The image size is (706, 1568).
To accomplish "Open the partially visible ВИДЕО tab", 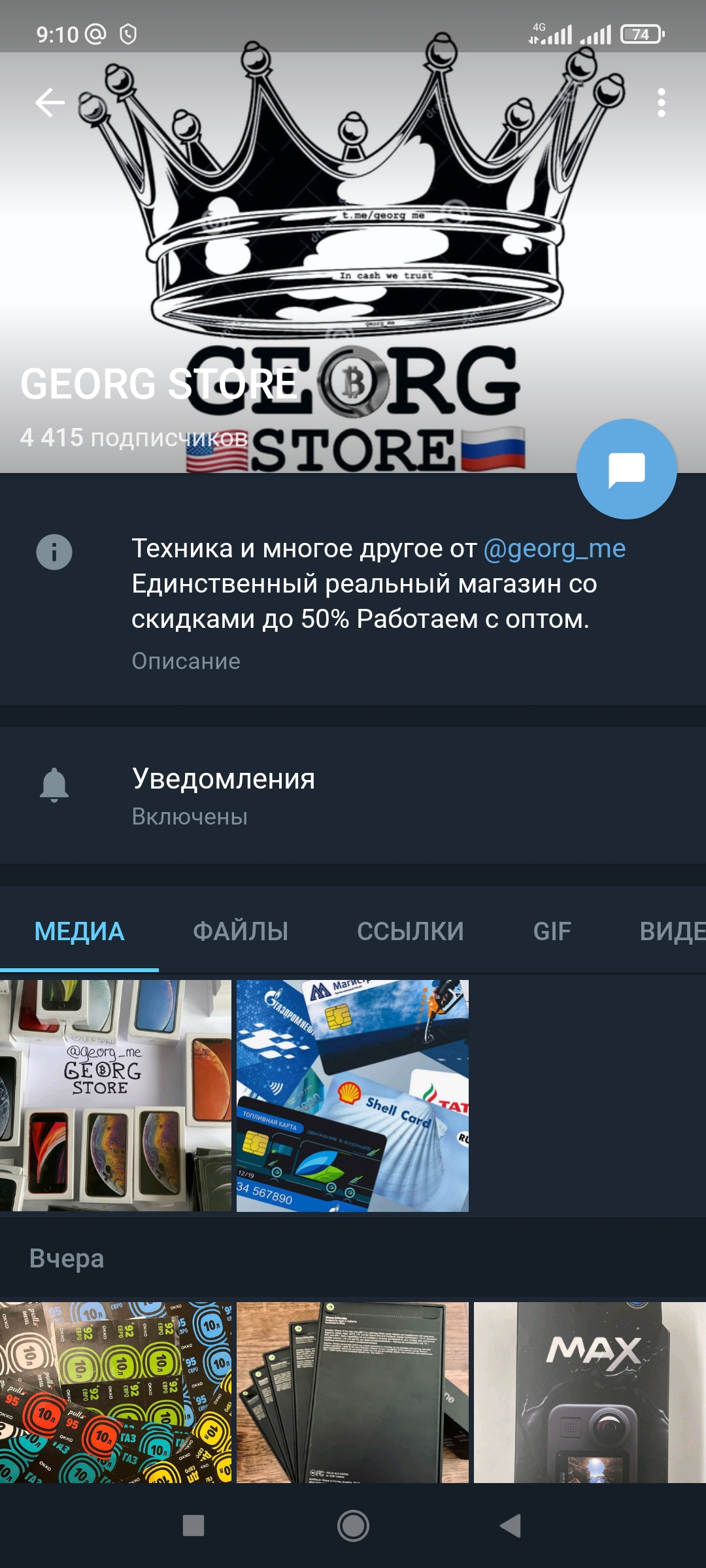I will 672,931.
